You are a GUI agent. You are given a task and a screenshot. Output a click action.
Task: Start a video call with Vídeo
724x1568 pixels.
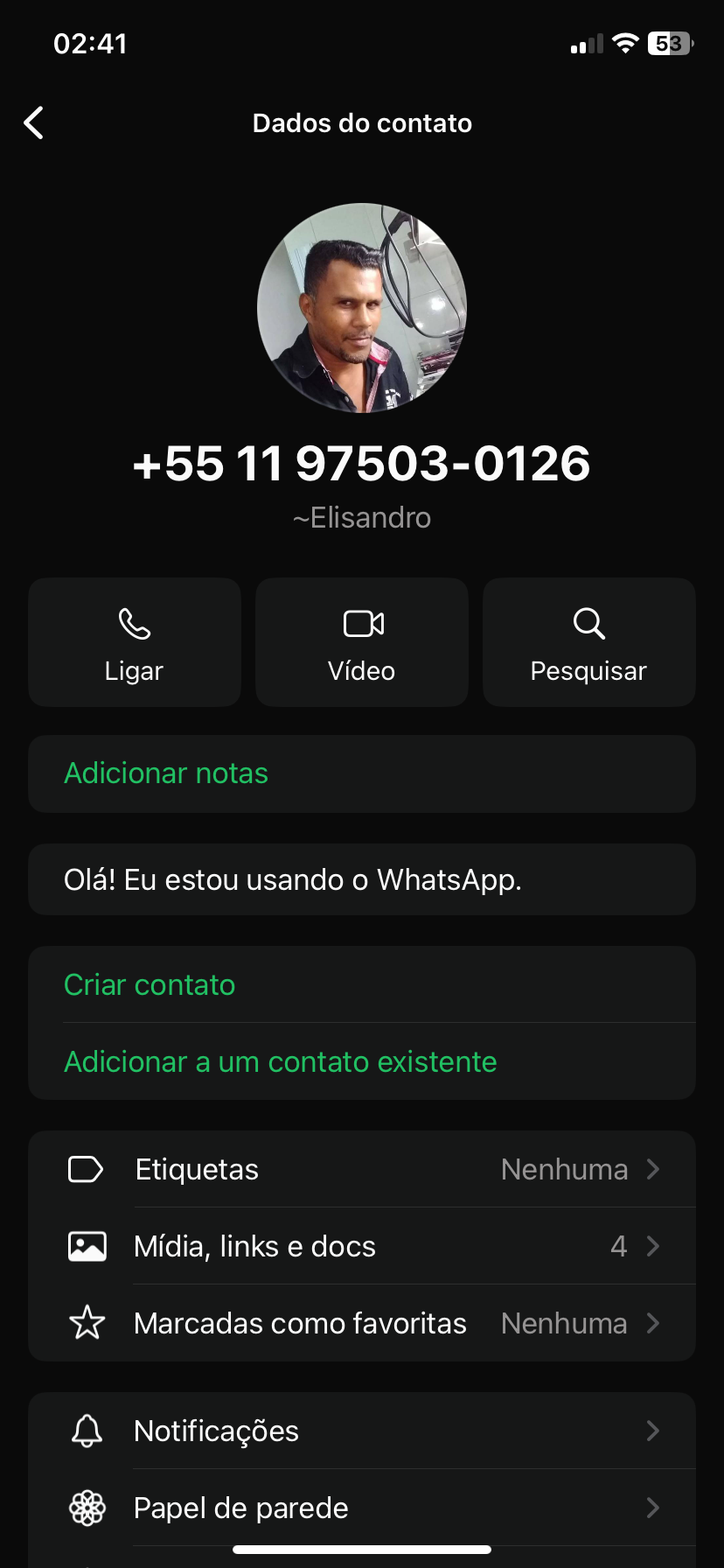pyautogui.click(x=362, y=642)
